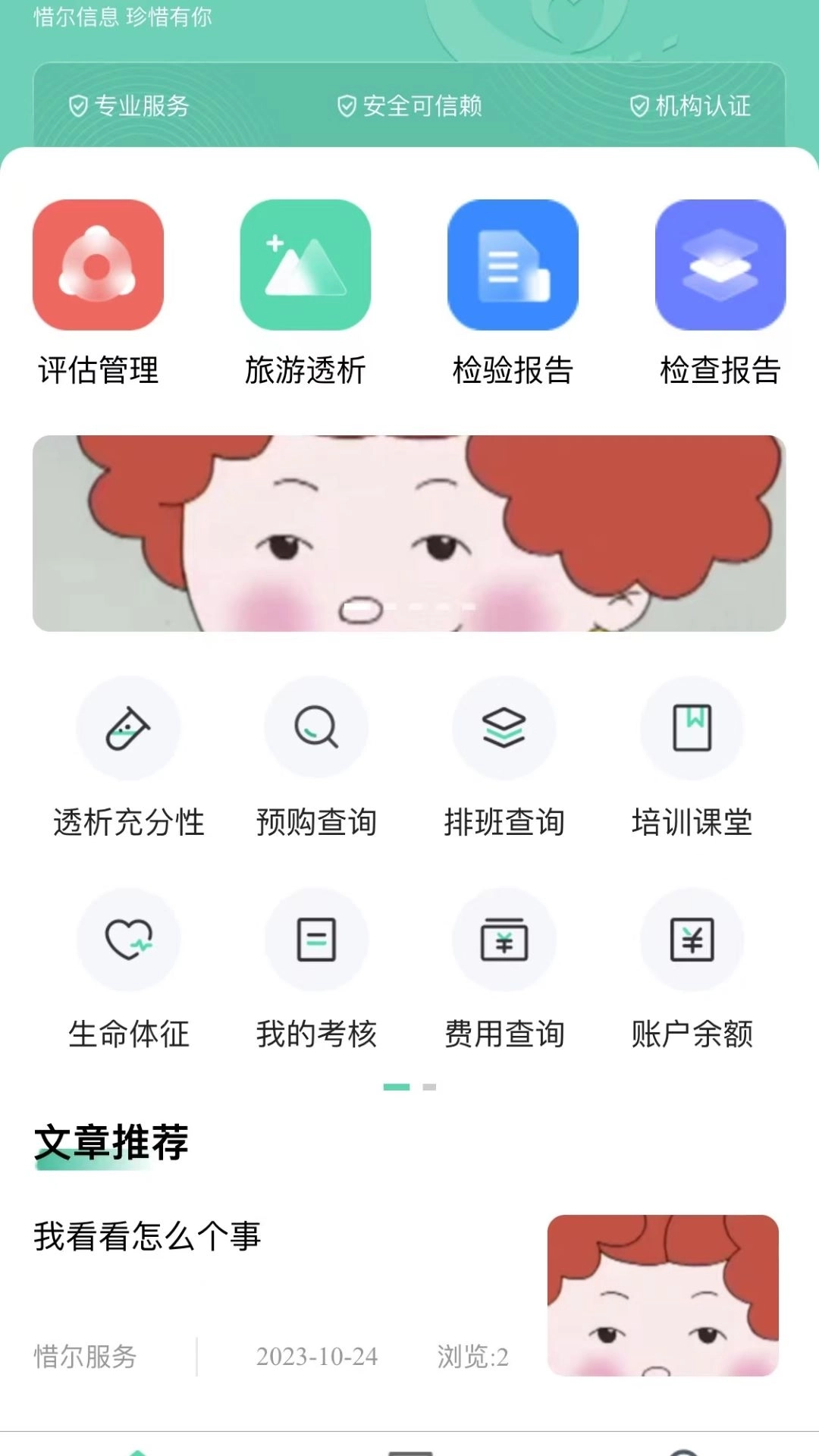Image resolution: width=819 pixels, height=1456 pixels.
Task: Open the 排班查询 schedule icon
Action: click(504, 728)
